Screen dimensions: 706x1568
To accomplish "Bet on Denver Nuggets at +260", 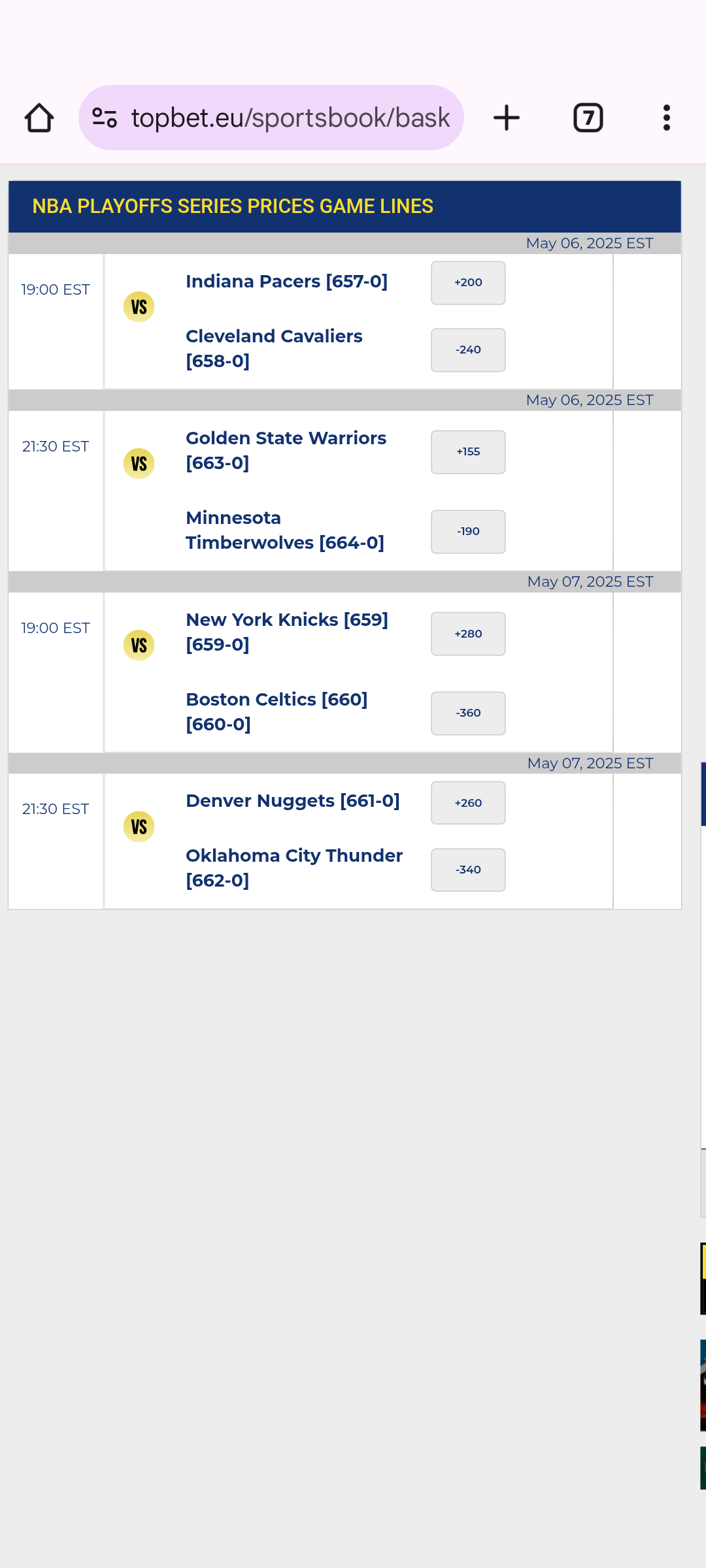I will point(468,803).
